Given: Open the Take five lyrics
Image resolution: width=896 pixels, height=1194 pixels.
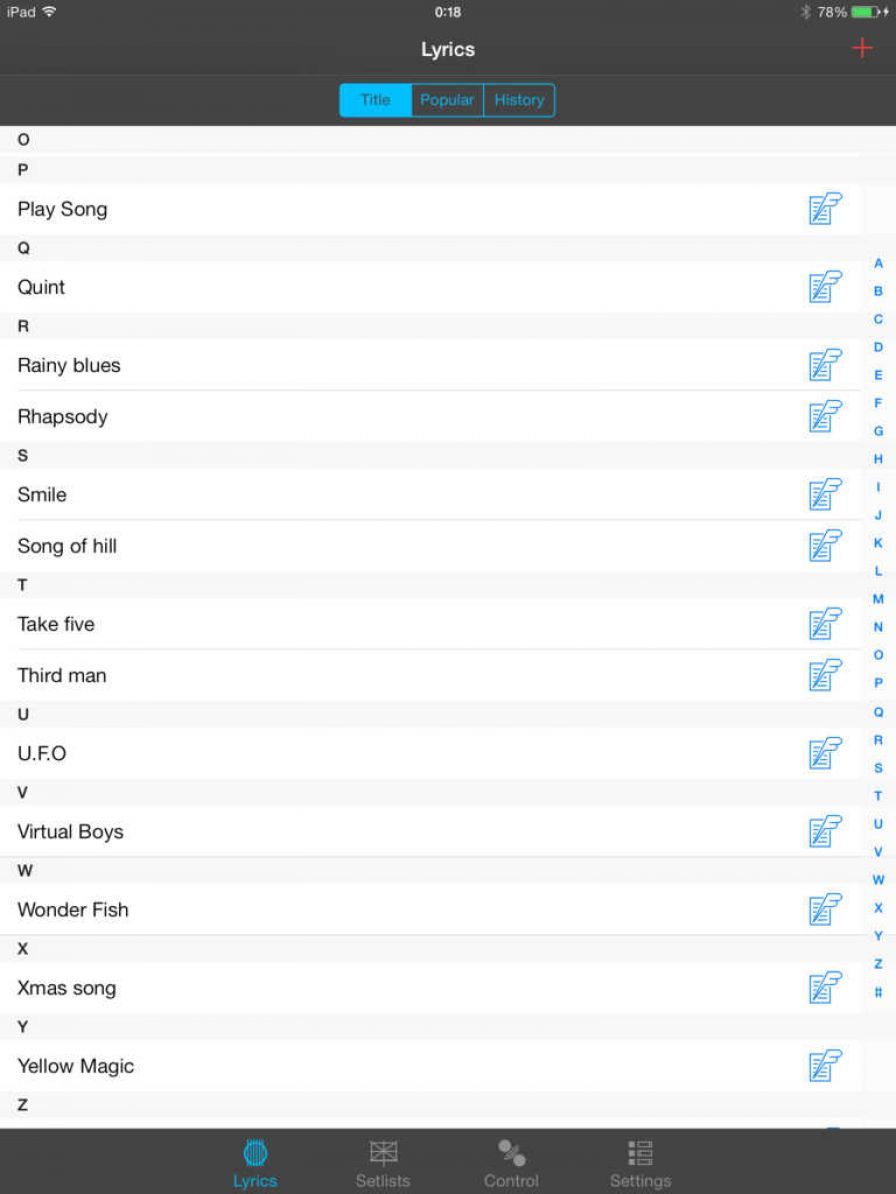Looking at the screenshot, I should coord(56,624).
